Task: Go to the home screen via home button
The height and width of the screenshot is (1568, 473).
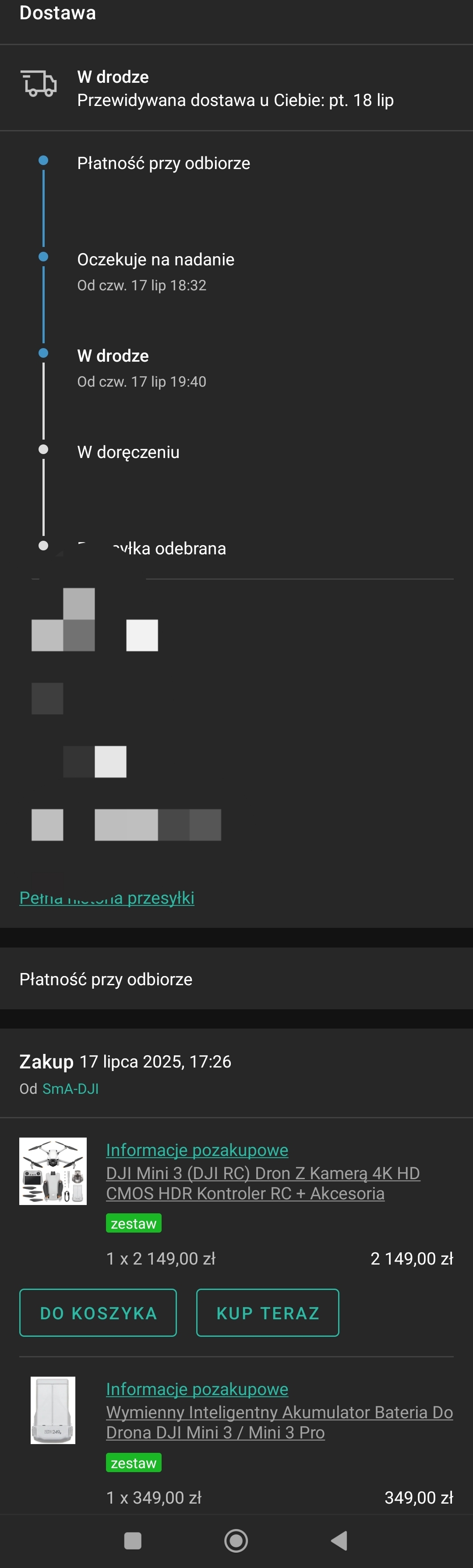Action: [x=236, y=1540]
